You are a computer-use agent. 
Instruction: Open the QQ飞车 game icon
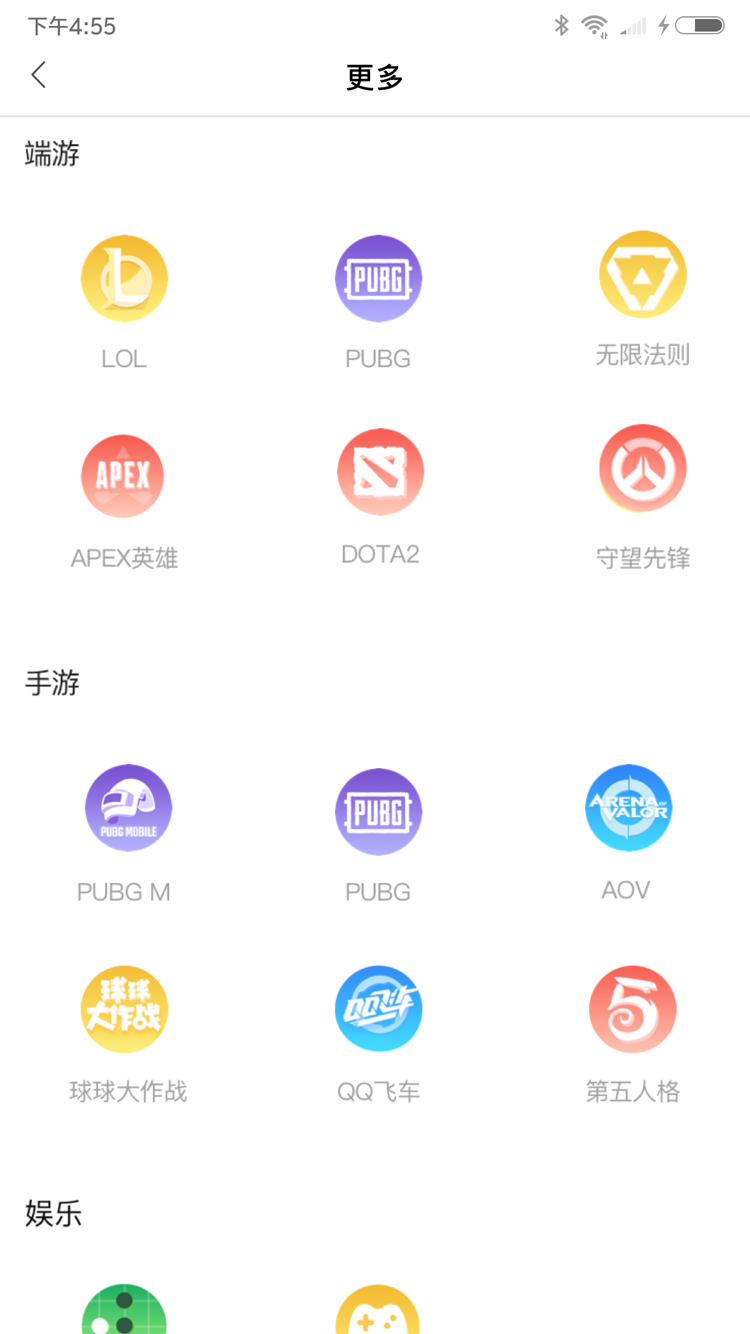pyautogui.click(x=378, y=1009)
